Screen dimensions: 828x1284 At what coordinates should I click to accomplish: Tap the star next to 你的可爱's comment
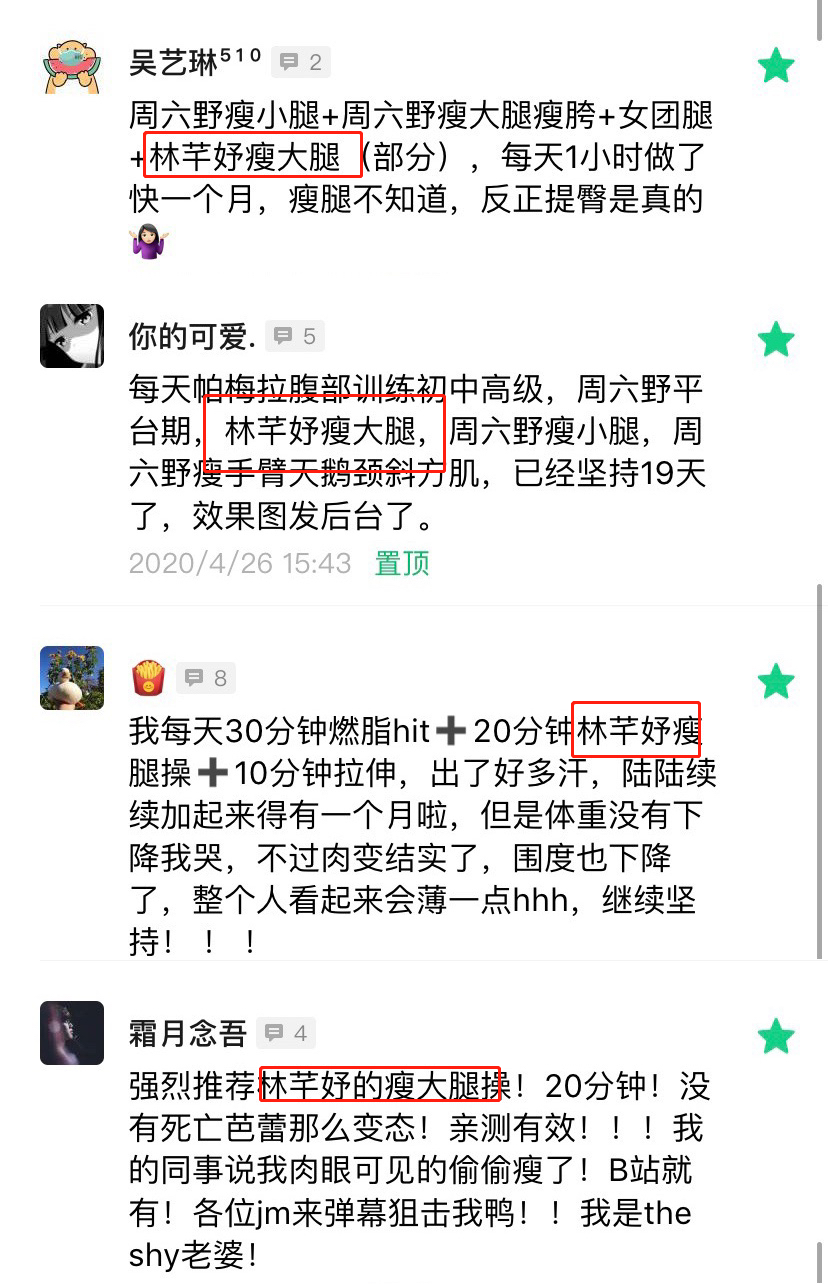(775, 338)
